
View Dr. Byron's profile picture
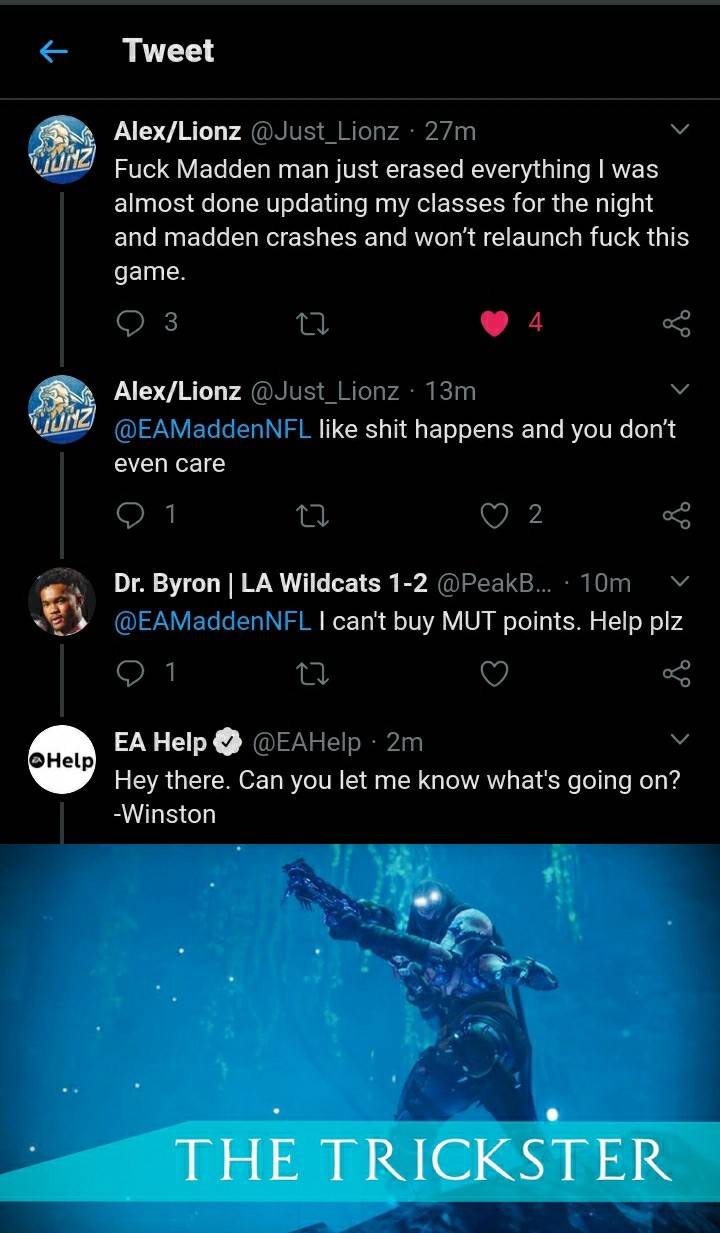62,601
